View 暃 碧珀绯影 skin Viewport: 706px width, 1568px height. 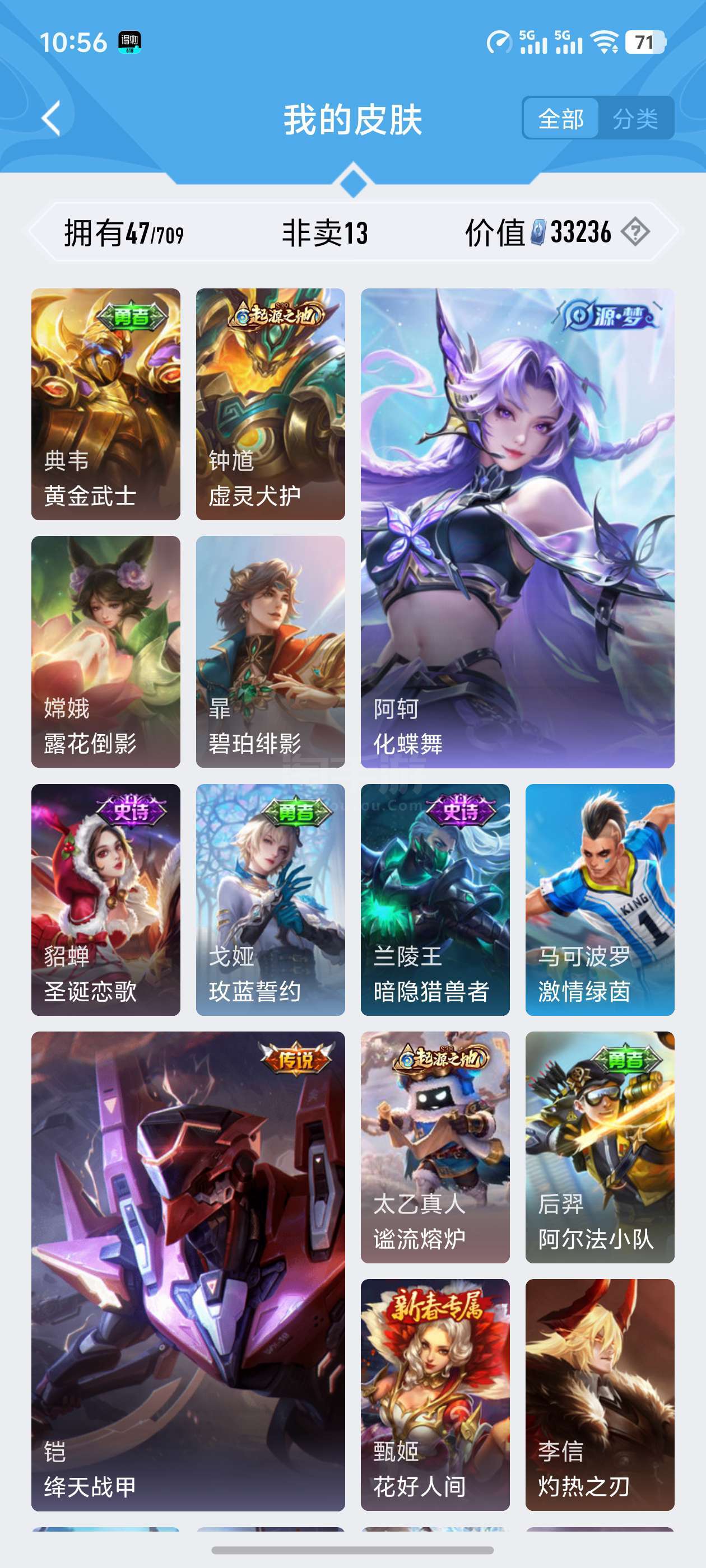(271, 652)
